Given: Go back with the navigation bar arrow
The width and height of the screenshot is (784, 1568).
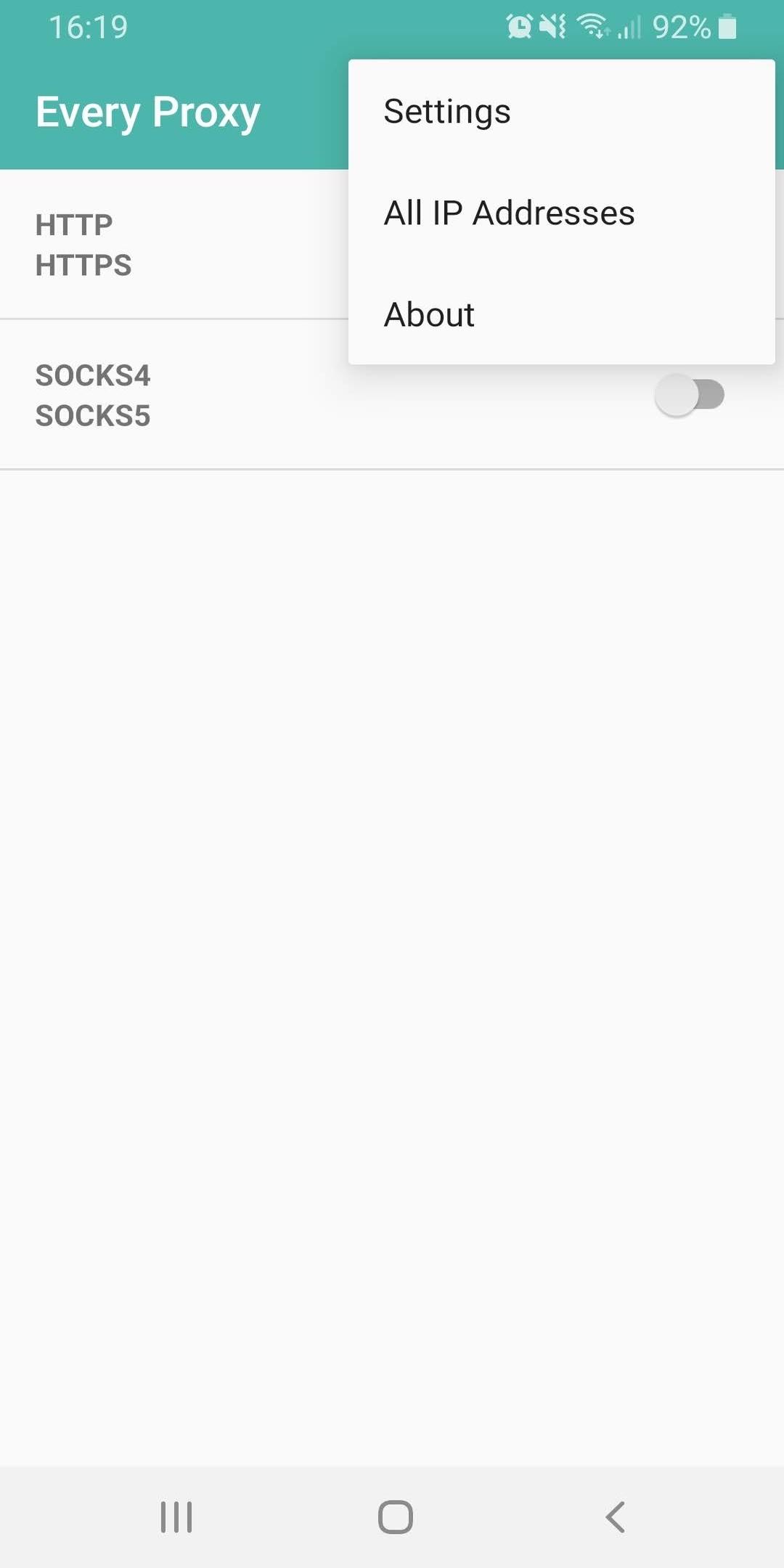Looking at the screenshot, I should tap(615, 1516).
